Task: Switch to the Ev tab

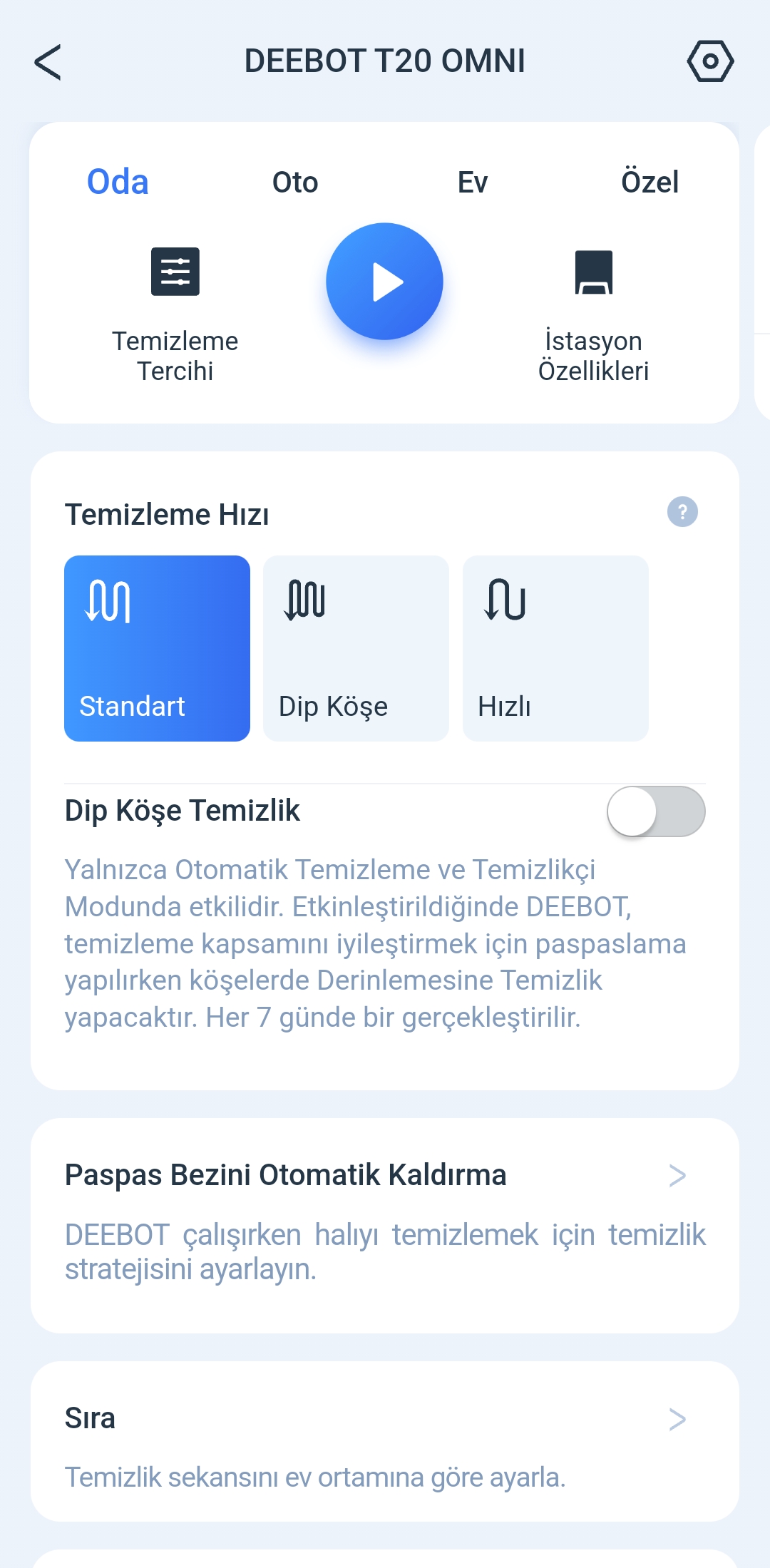Action: point(473,182)
